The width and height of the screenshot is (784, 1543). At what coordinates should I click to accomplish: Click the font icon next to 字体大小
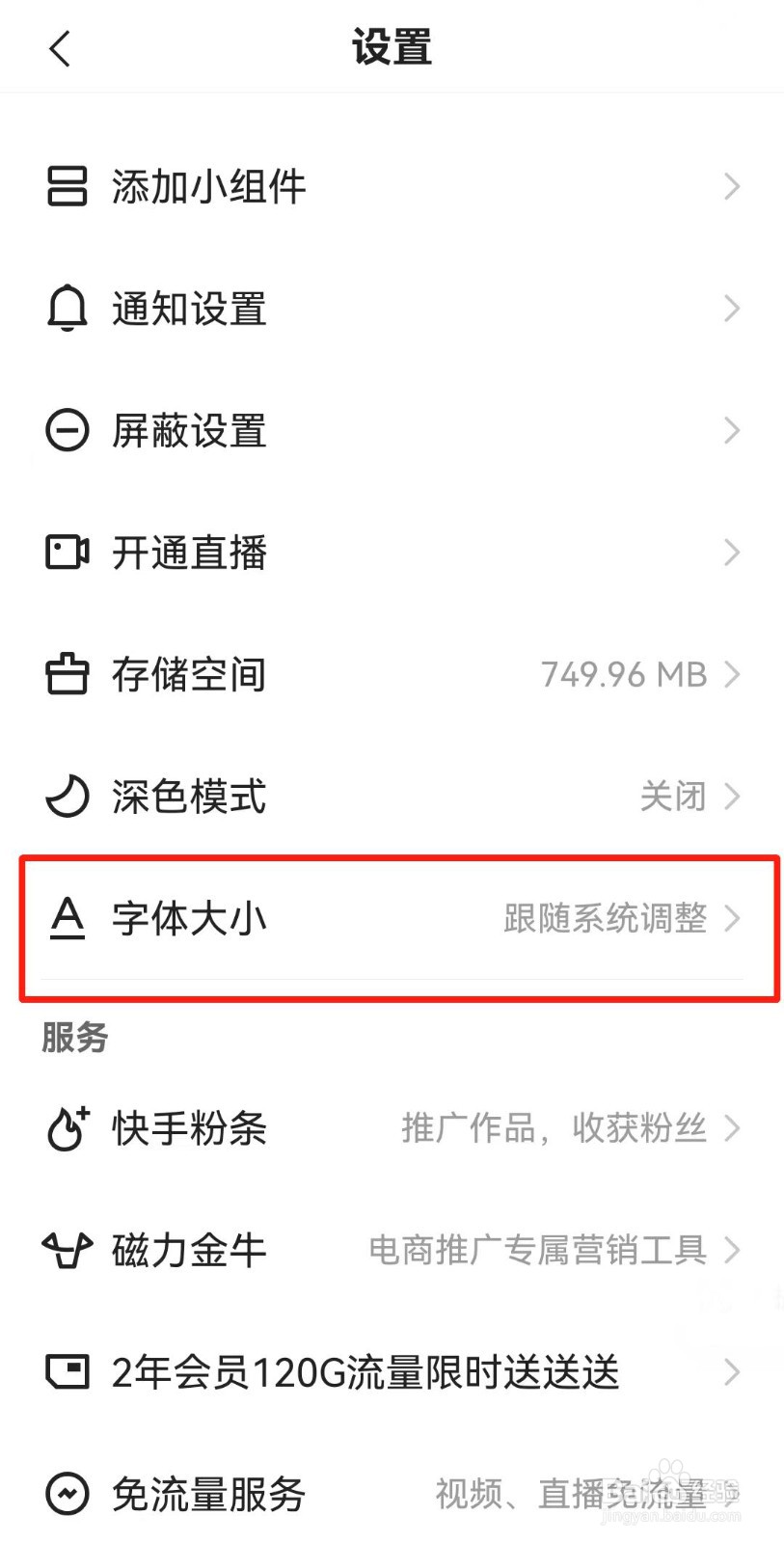66,919
